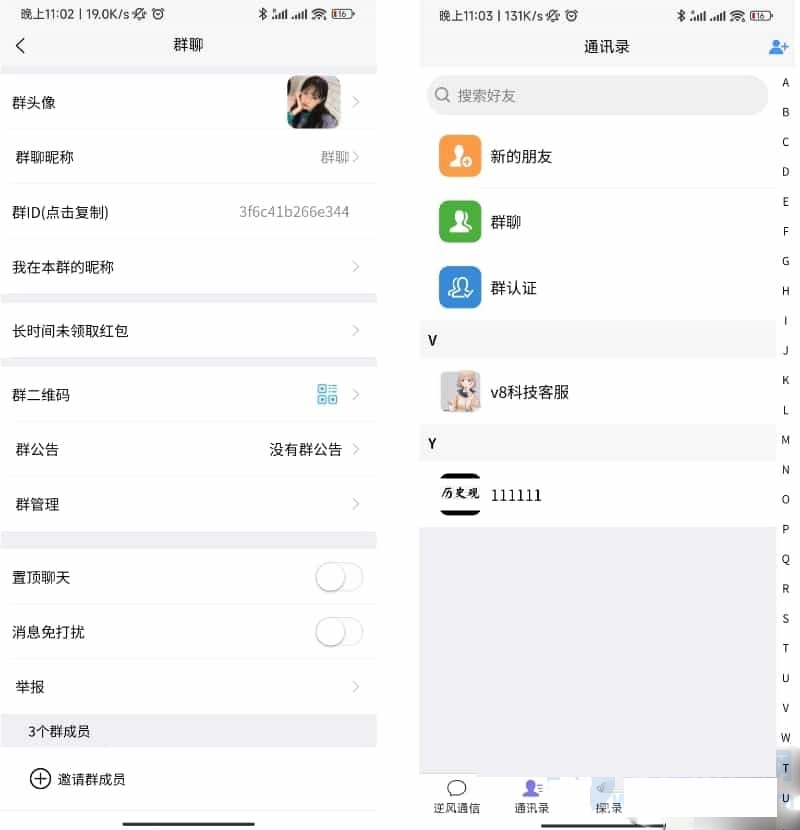Tap the 搜索好友 search box
Screen dimensions: 800x830
[597, 96]
